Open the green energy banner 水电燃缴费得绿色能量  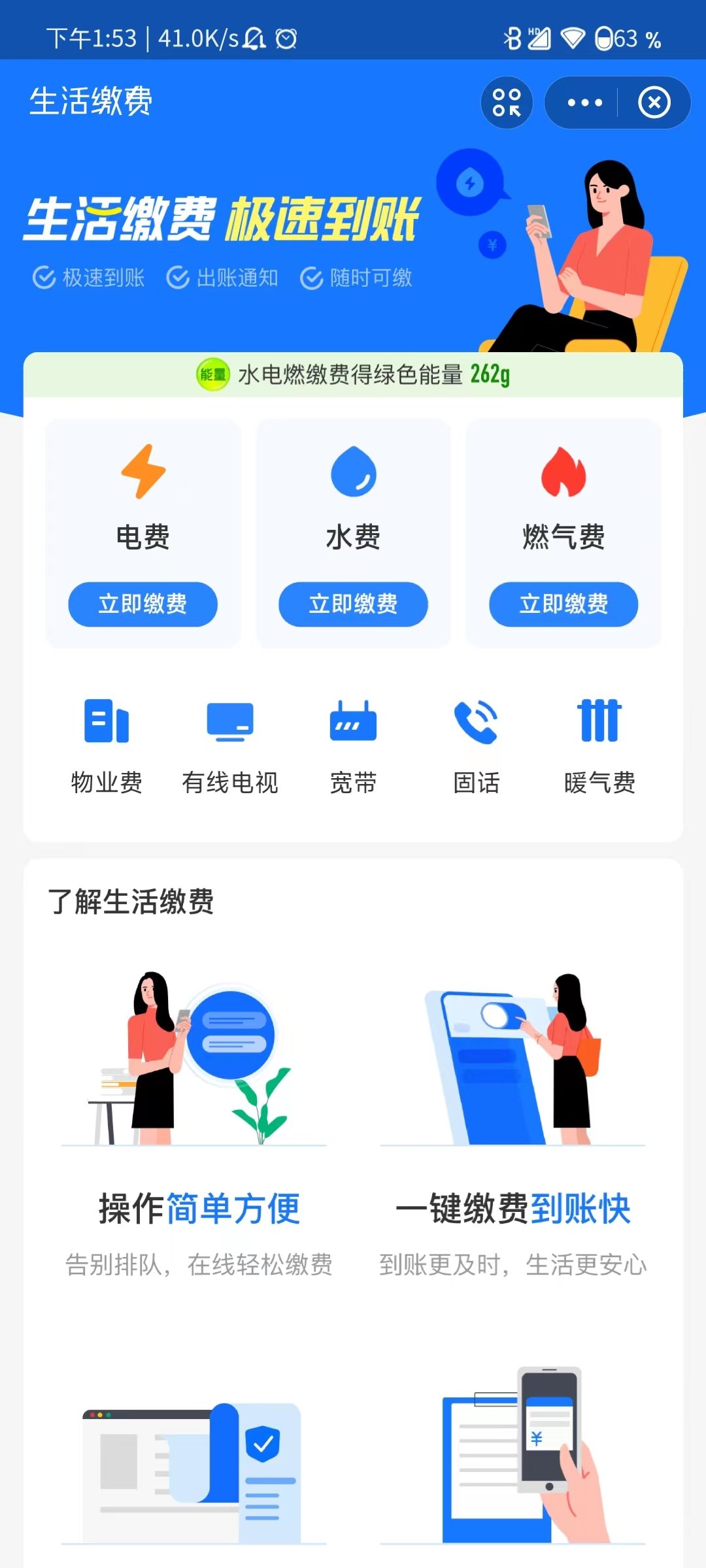pos(353,375)
